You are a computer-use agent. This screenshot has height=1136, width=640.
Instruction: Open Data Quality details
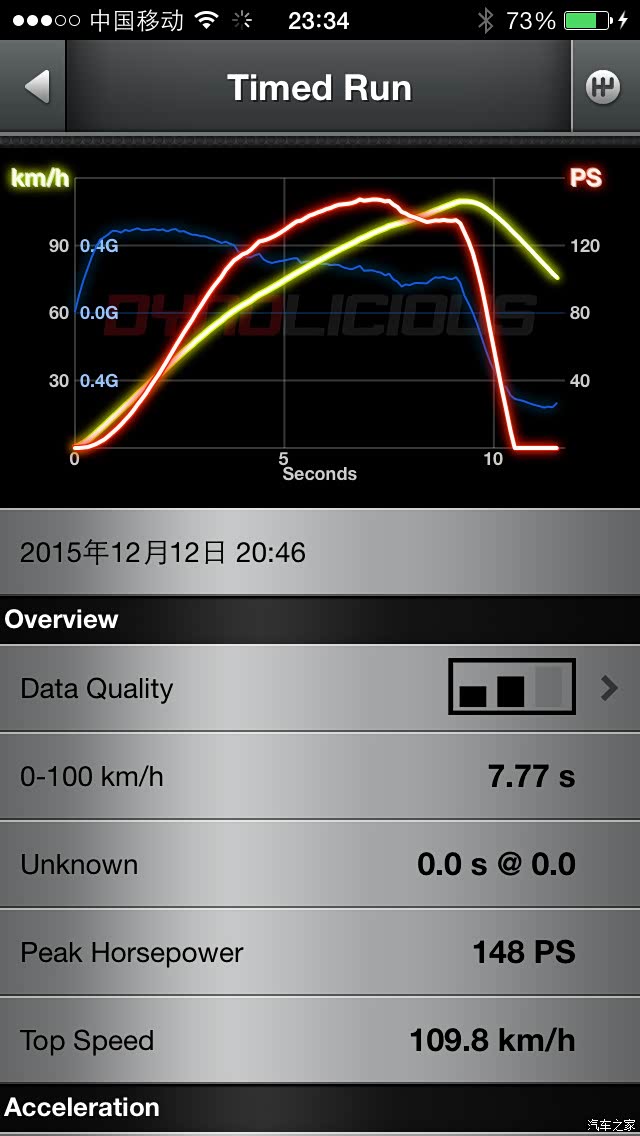608,688
